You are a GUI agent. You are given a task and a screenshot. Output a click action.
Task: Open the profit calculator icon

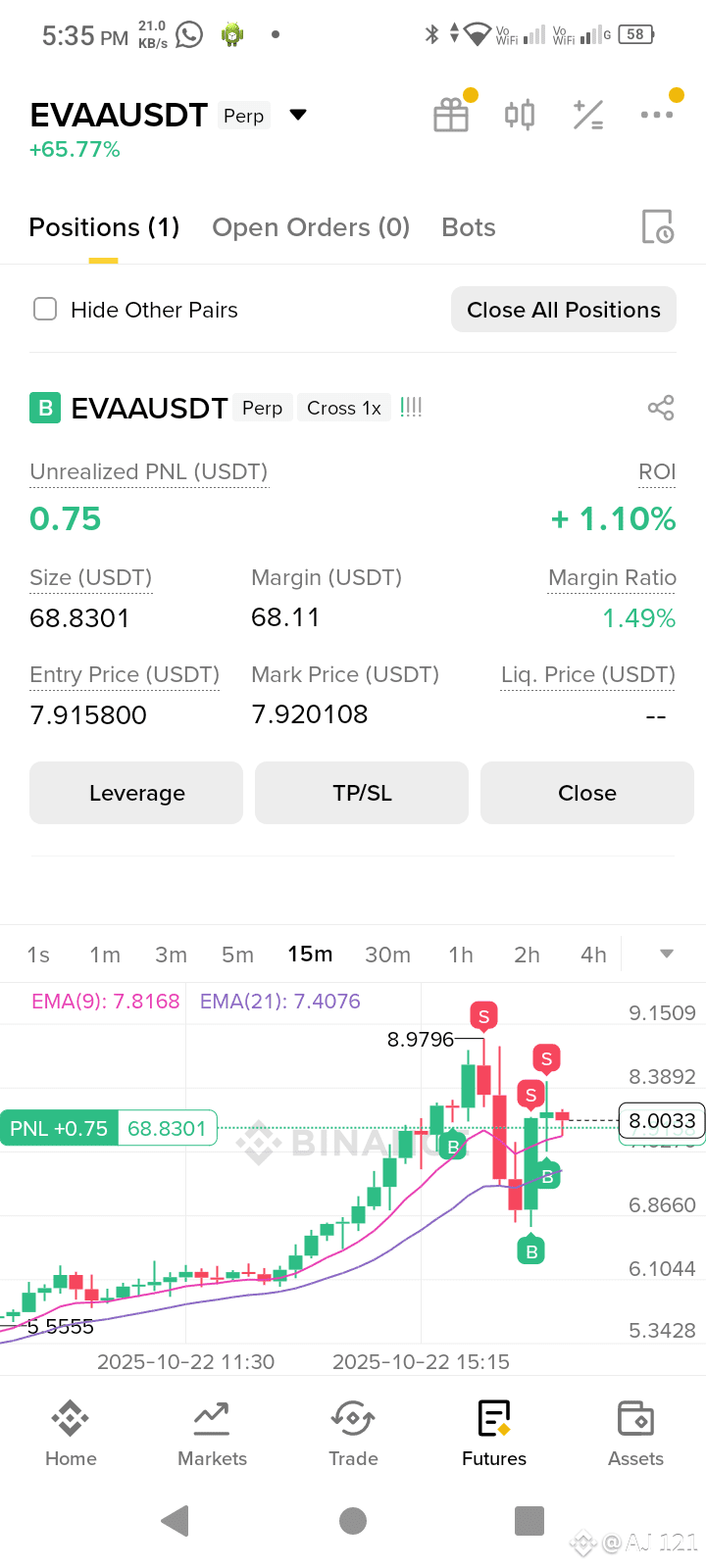pos(588,115)
